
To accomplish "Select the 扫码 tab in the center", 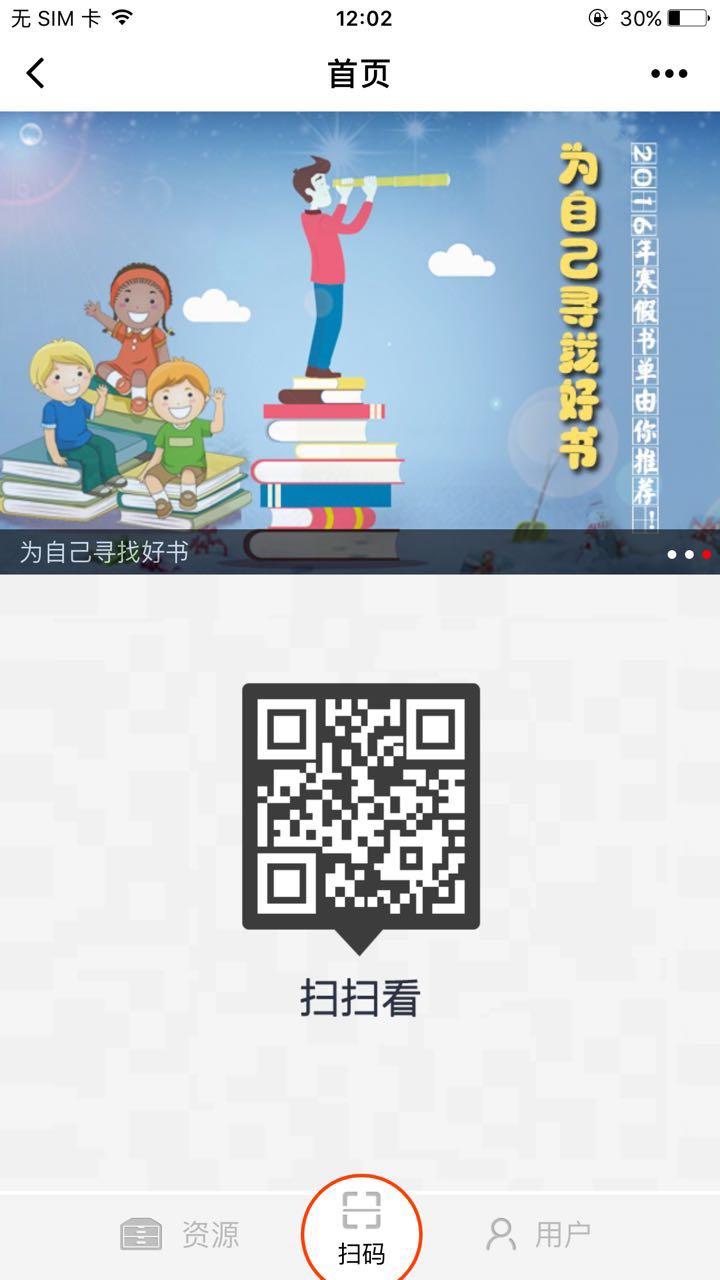I will click(x=361, y=1230).
